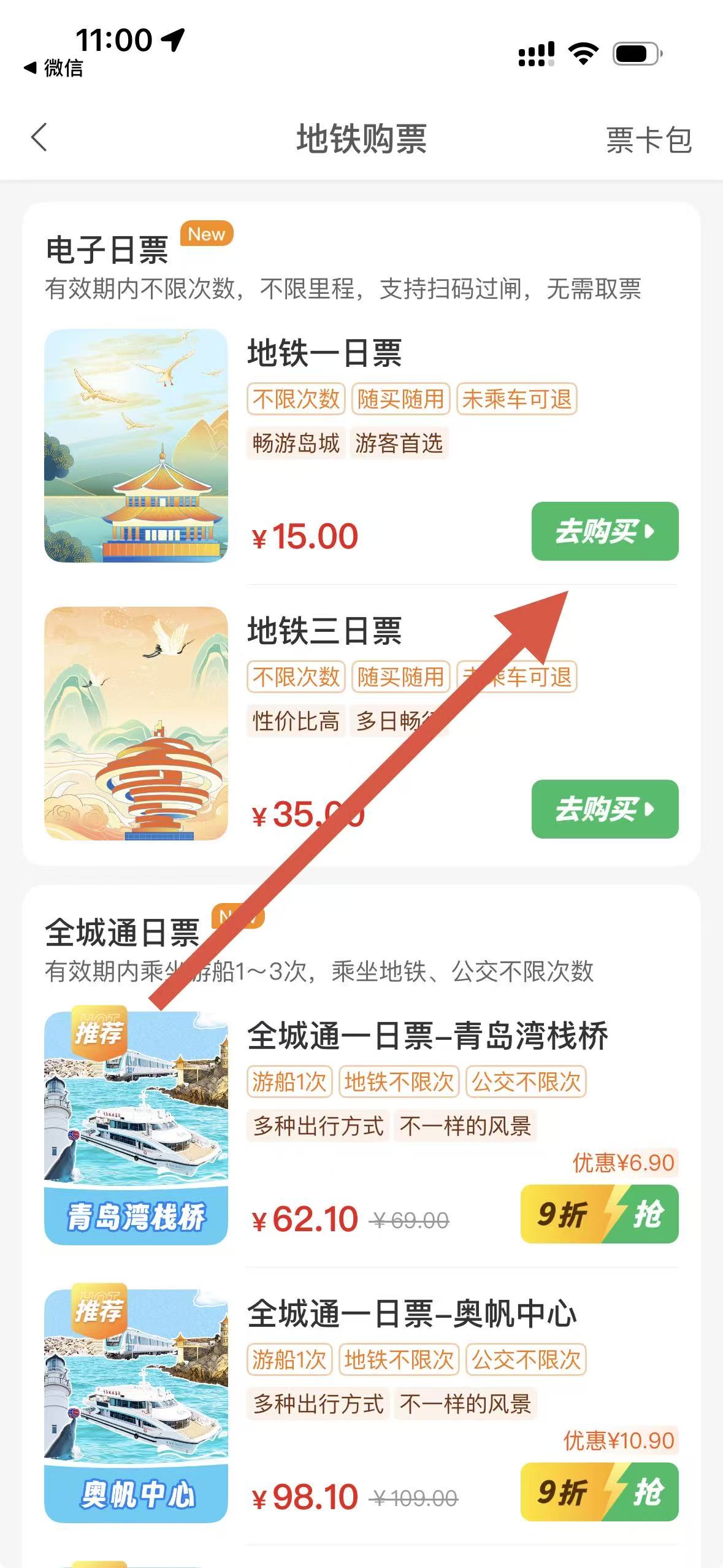The image size is (723, 1568).
Task: Tap 去购买 for 地铁三日票
Action: [604, 809]
